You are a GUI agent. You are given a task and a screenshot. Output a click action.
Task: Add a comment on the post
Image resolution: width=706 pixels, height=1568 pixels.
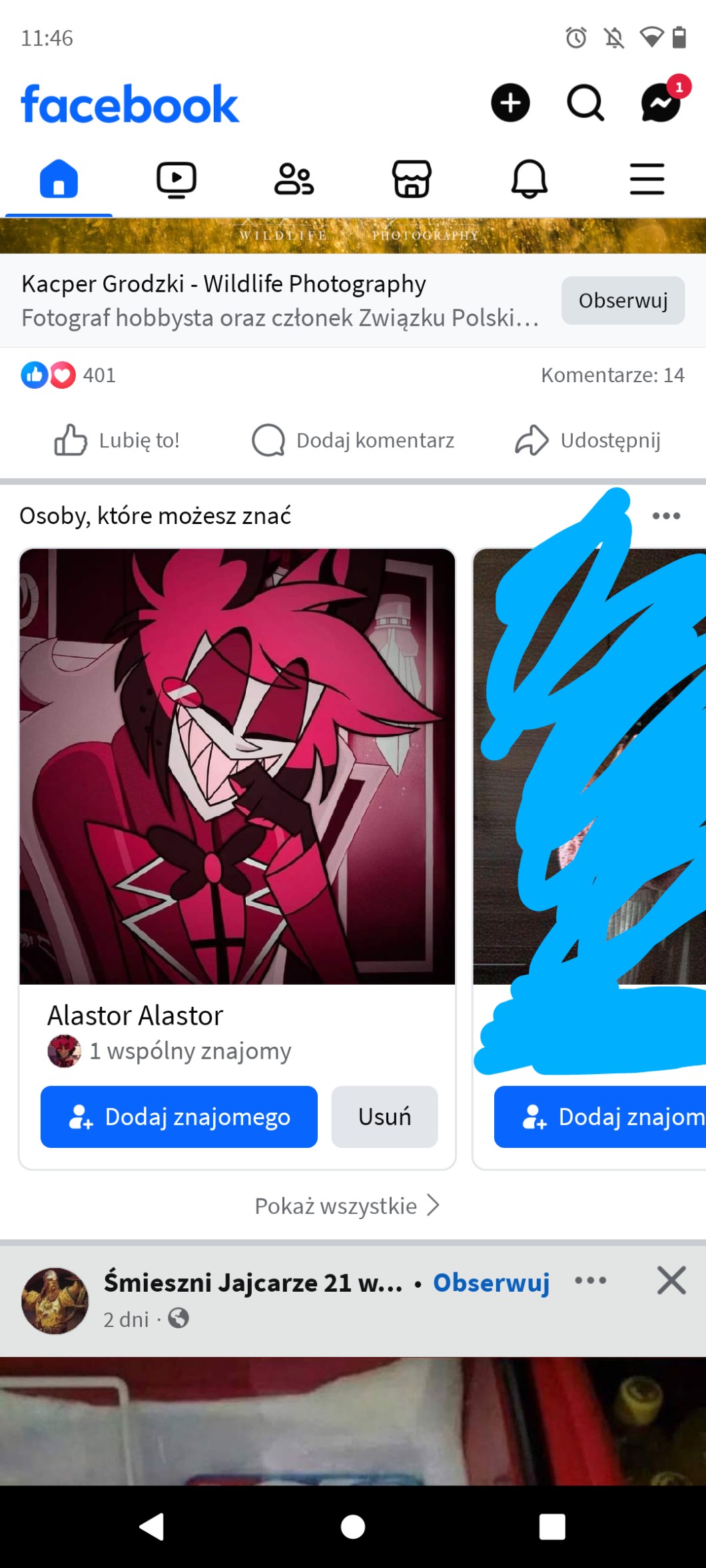tap(353, 440)
